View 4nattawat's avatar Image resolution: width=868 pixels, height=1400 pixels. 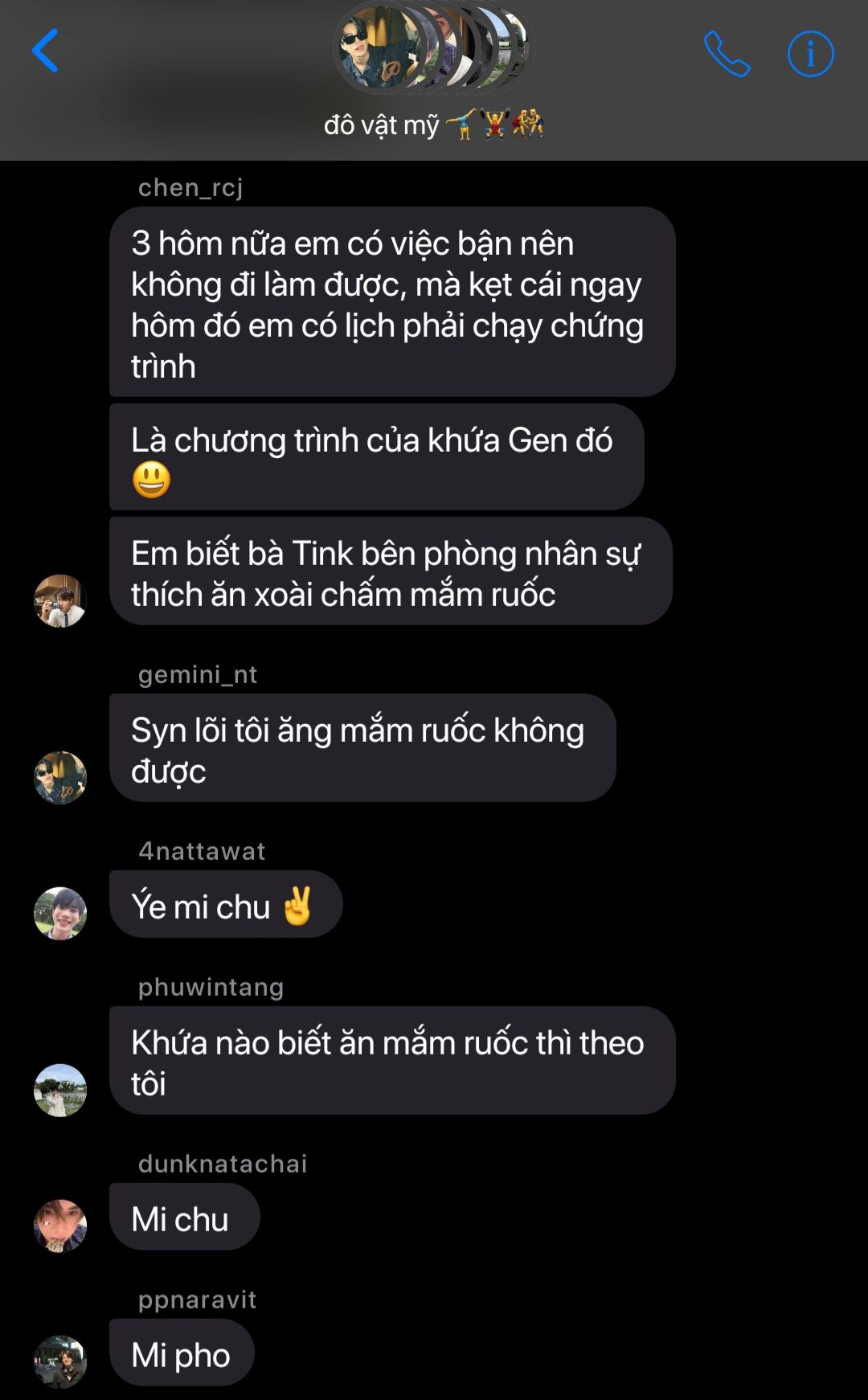60,913
